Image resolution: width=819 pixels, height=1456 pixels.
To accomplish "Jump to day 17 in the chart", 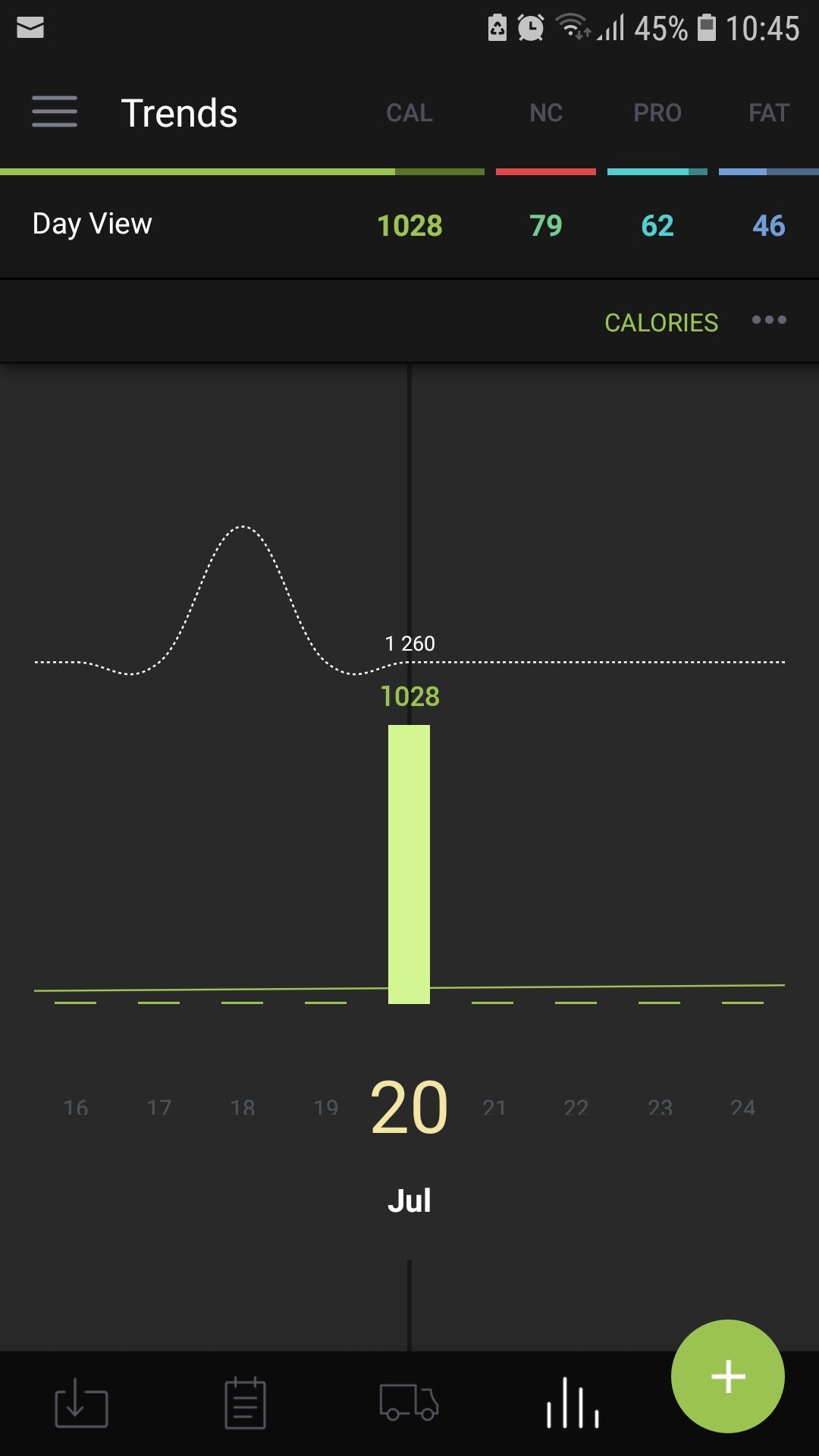I will [x=159, y=1108].
